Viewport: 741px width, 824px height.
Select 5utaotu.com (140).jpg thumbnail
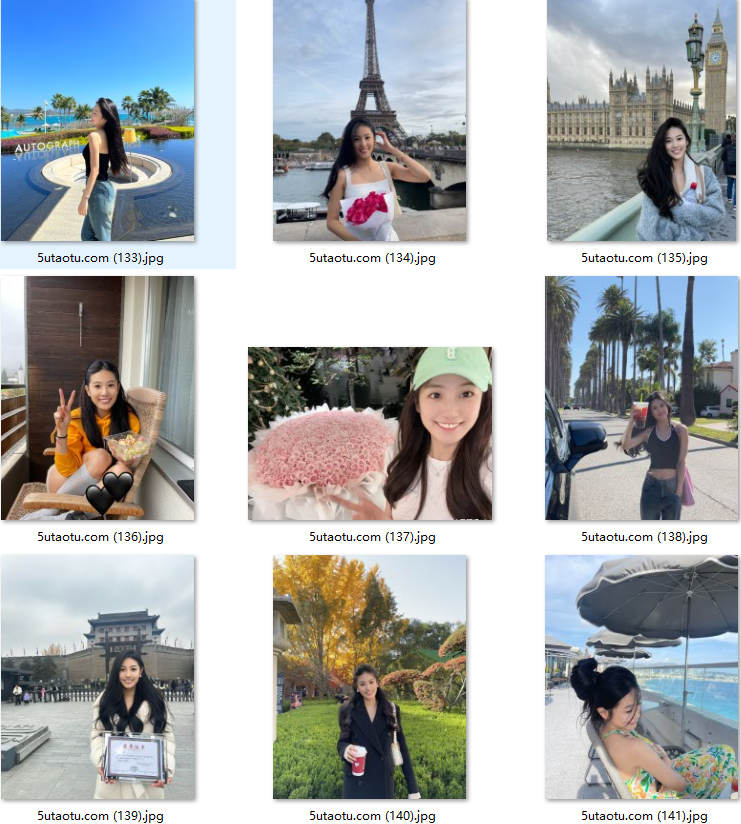tap(370, 677)
